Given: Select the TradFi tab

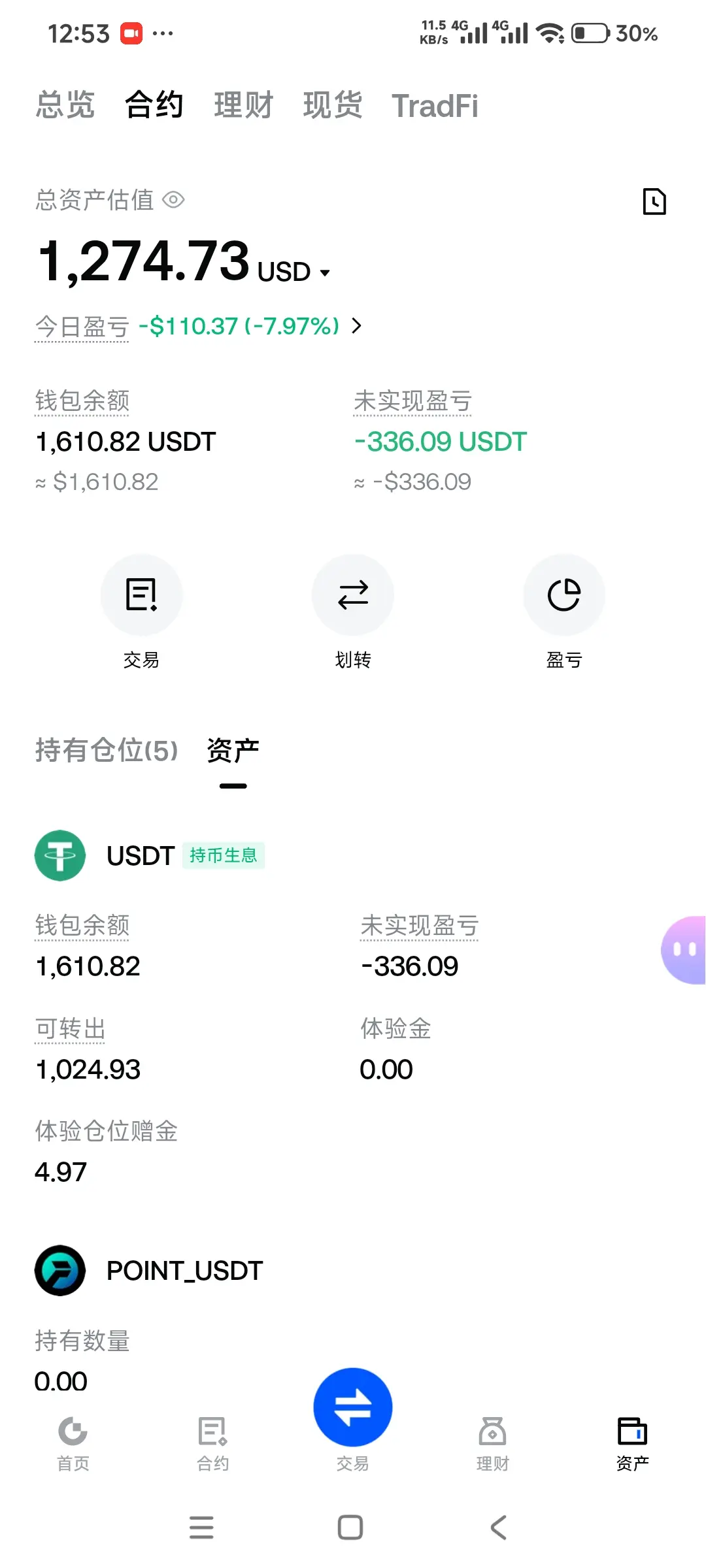Looking at the screenshot, I should coord(435,106).
